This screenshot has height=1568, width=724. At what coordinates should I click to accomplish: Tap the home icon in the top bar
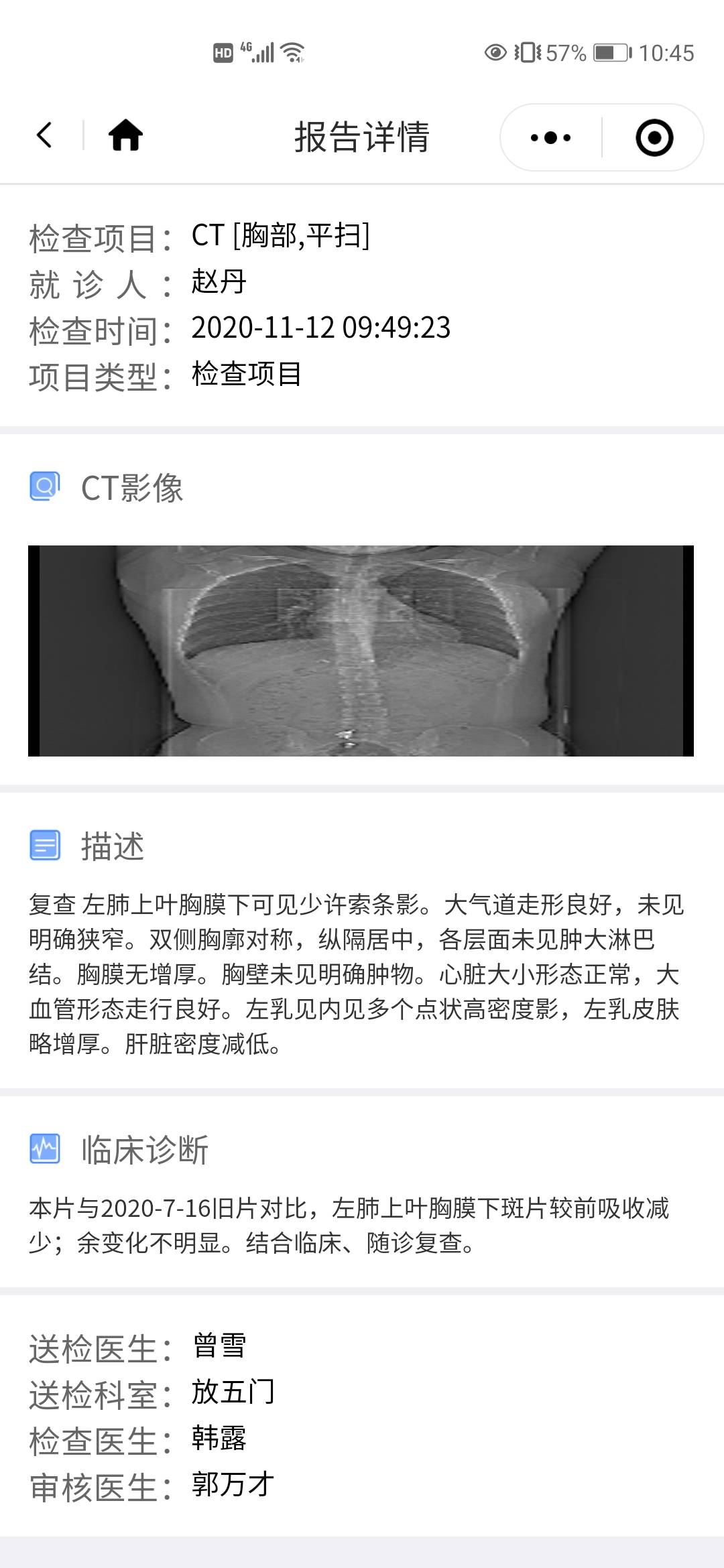(125, 136)
